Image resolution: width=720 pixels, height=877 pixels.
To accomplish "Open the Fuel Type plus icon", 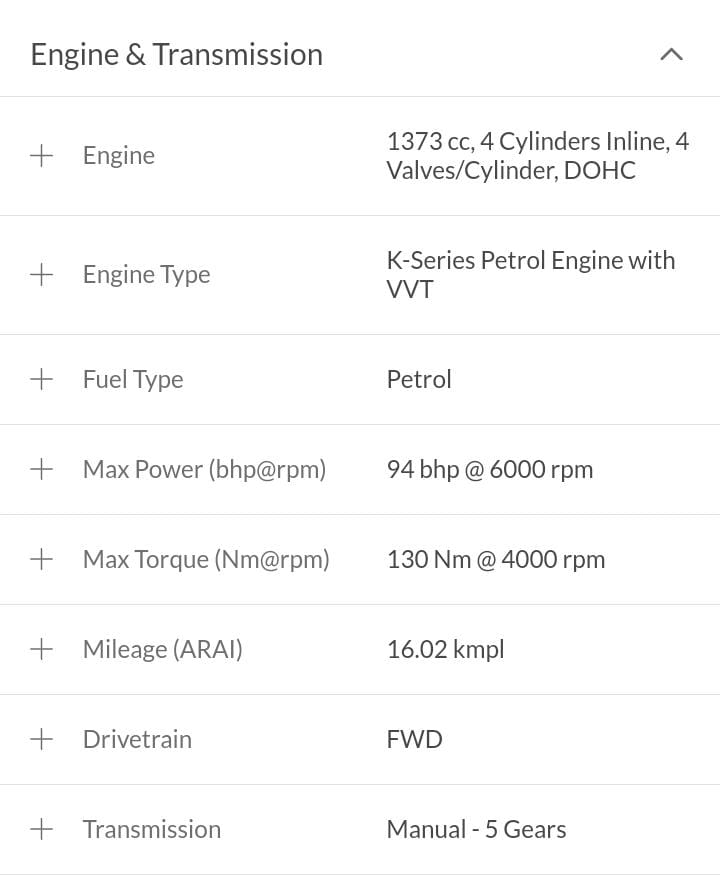I will 41,379.
